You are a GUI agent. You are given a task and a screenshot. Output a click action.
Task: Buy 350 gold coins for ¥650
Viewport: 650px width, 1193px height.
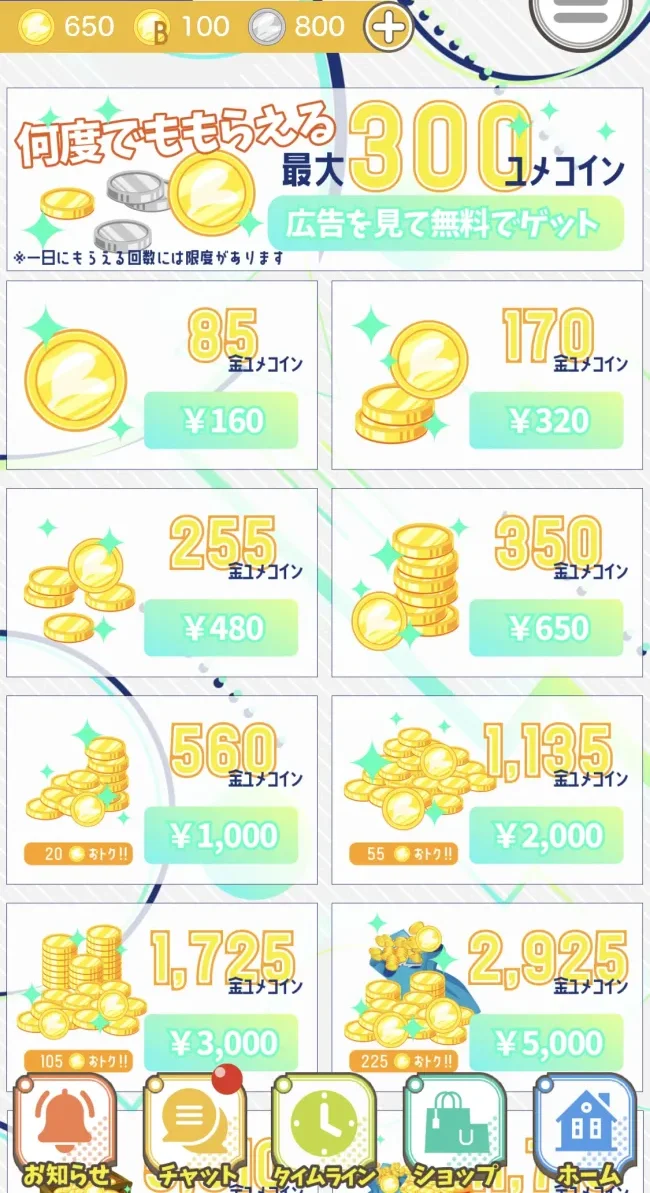coord(546,628)
